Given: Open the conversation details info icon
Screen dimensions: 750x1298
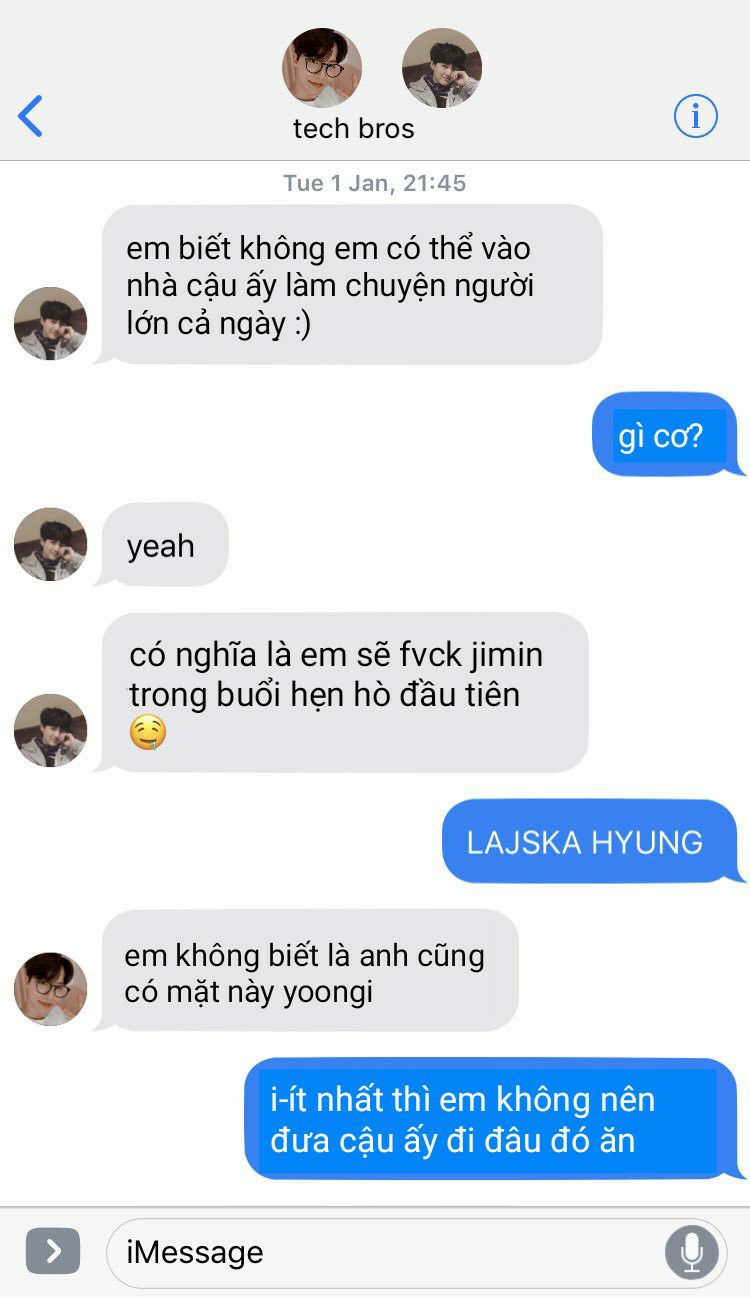Looking at the screenshot, I should pyautogui.click(x=695, y=117).
